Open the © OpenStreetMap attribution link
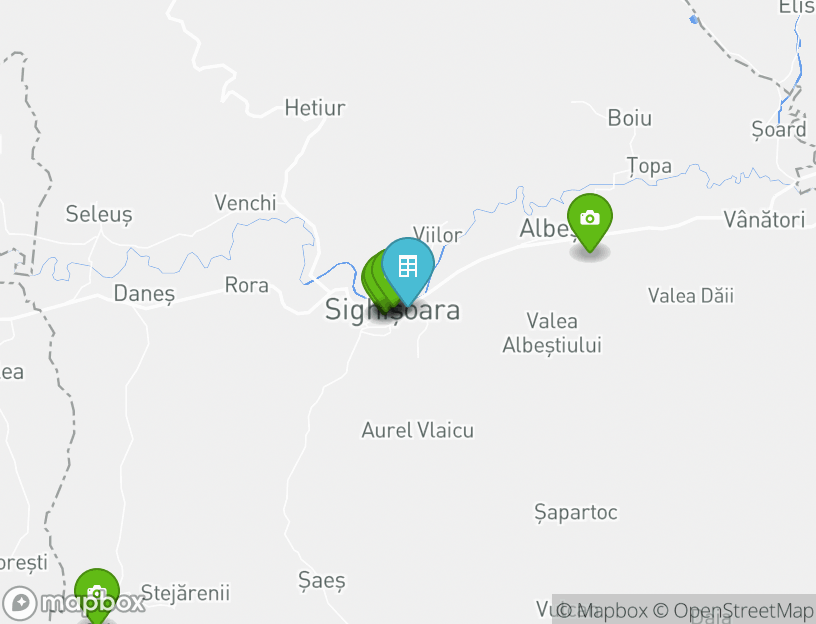The height and width of the screenshot is (624, 816). [734, 610]
